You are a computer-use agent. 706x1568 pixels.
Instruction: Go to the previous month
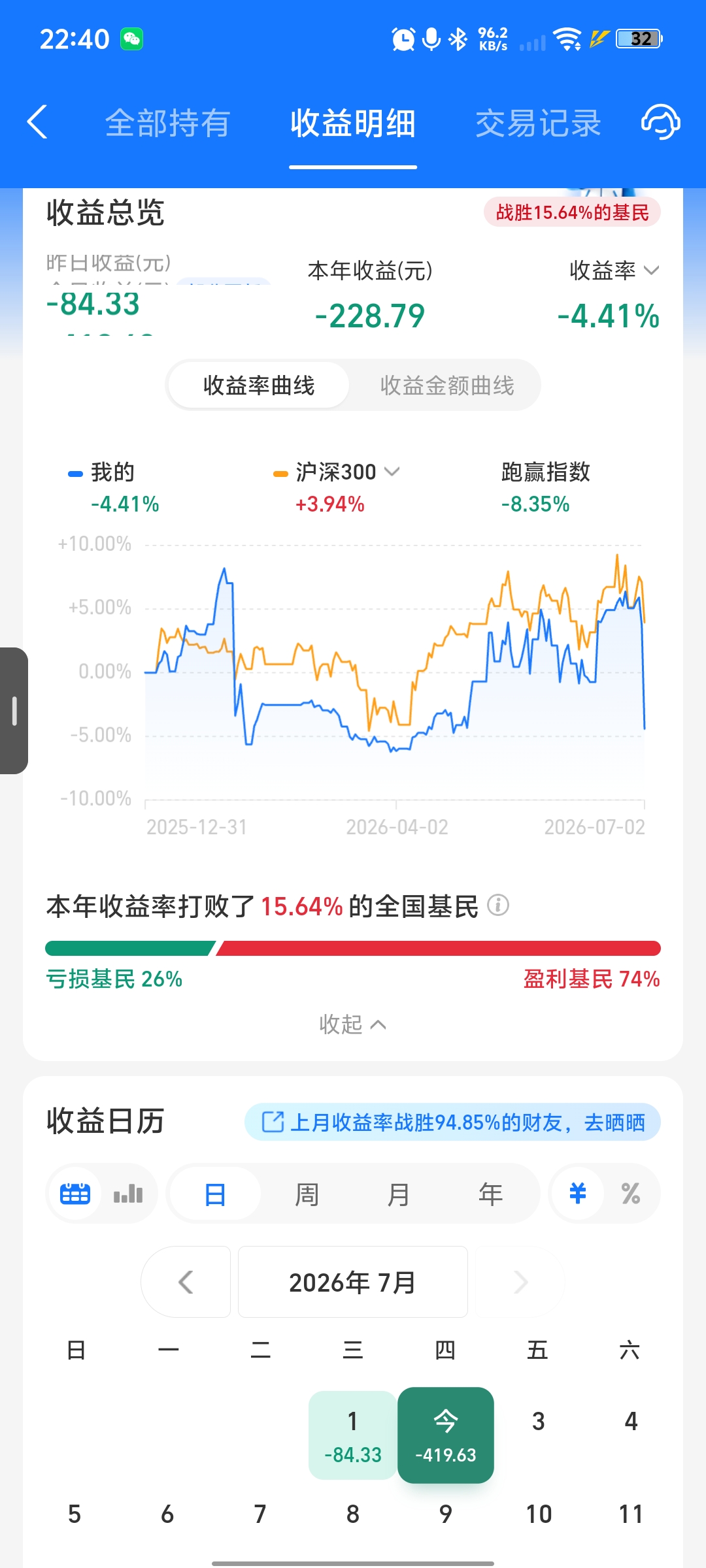pyautogui.click(x=186, y=1282)
